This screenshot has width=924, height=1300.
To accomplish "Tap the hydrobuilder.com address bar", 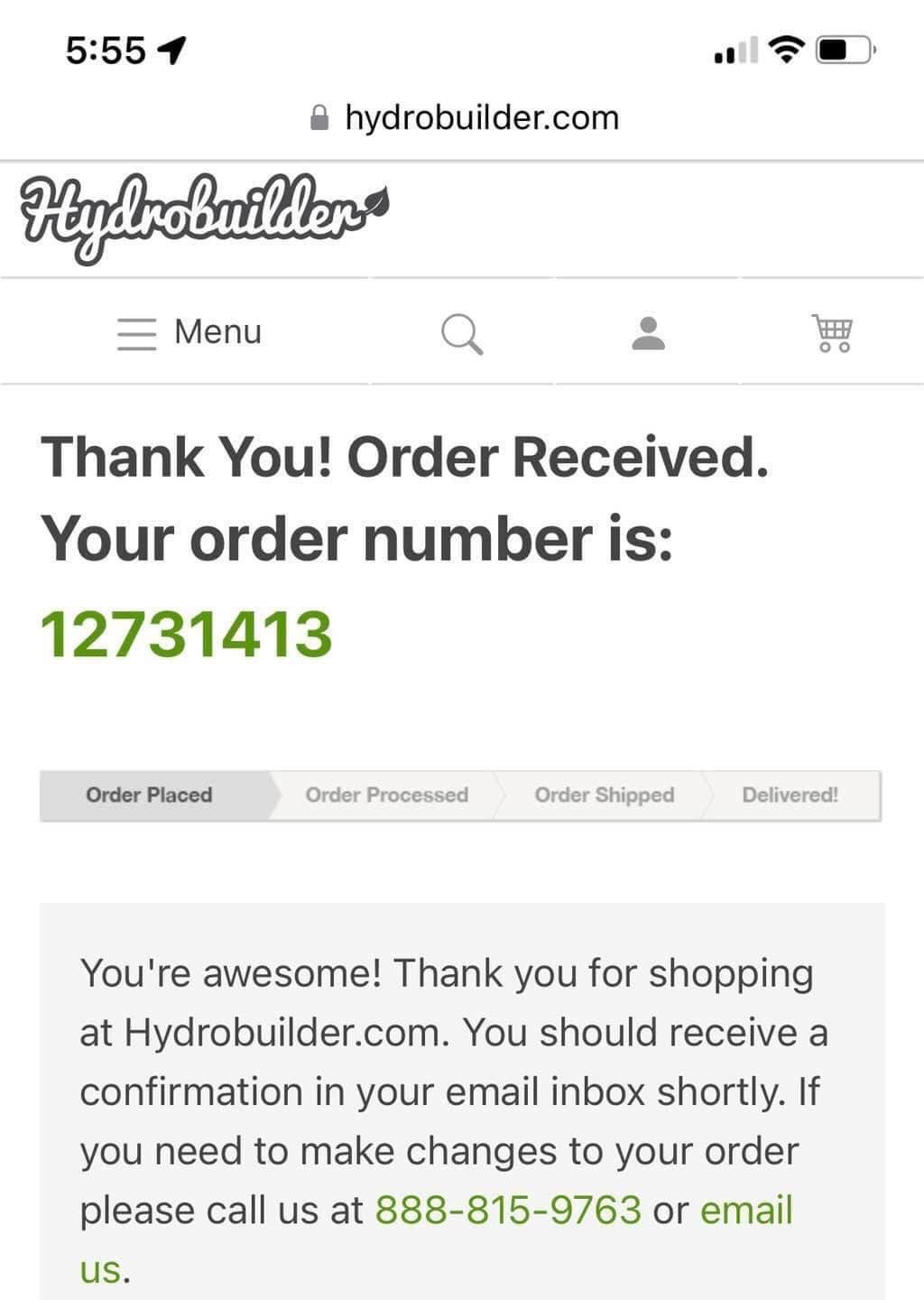I will tap(481, 118).
